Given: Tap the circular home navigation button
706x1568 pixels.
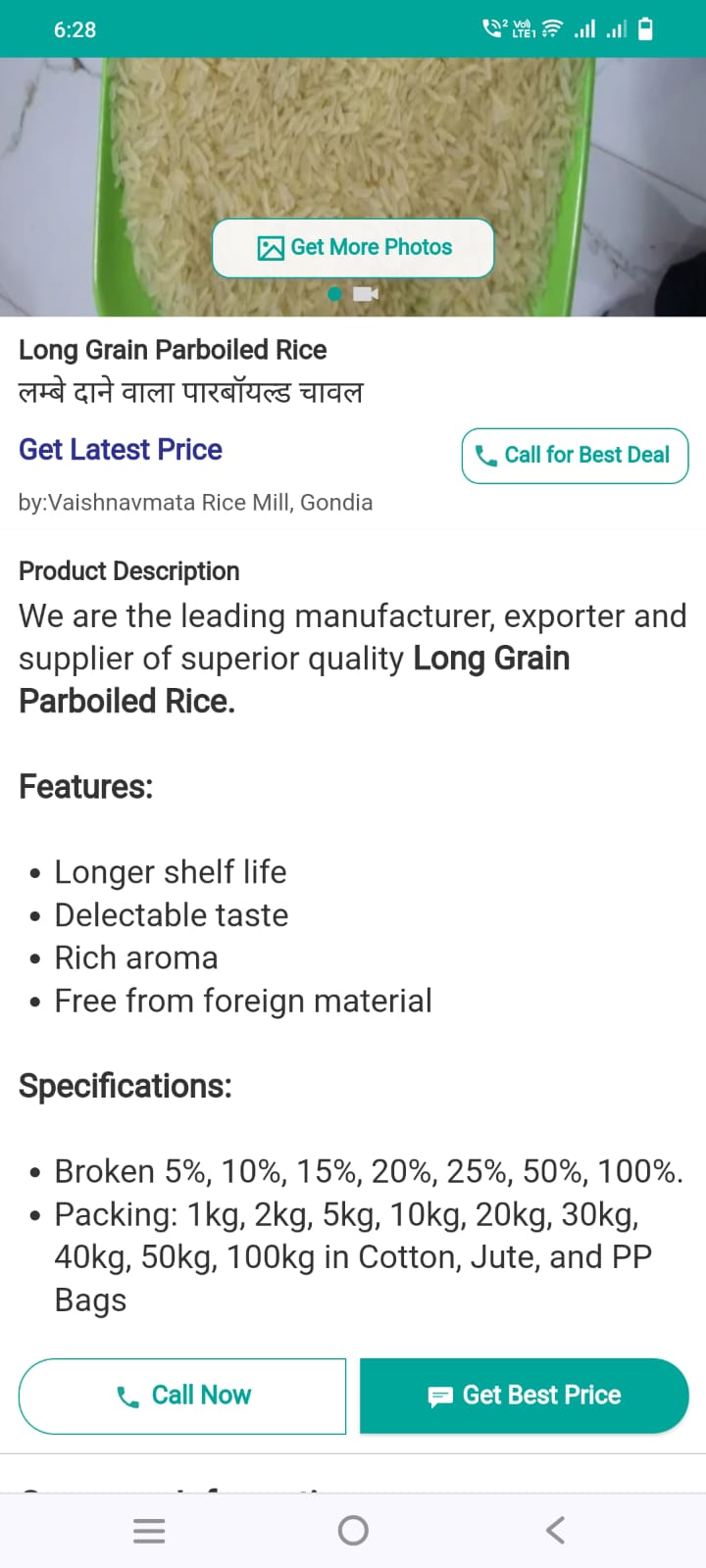Looking at the screenshot, I should point(353,1529).
